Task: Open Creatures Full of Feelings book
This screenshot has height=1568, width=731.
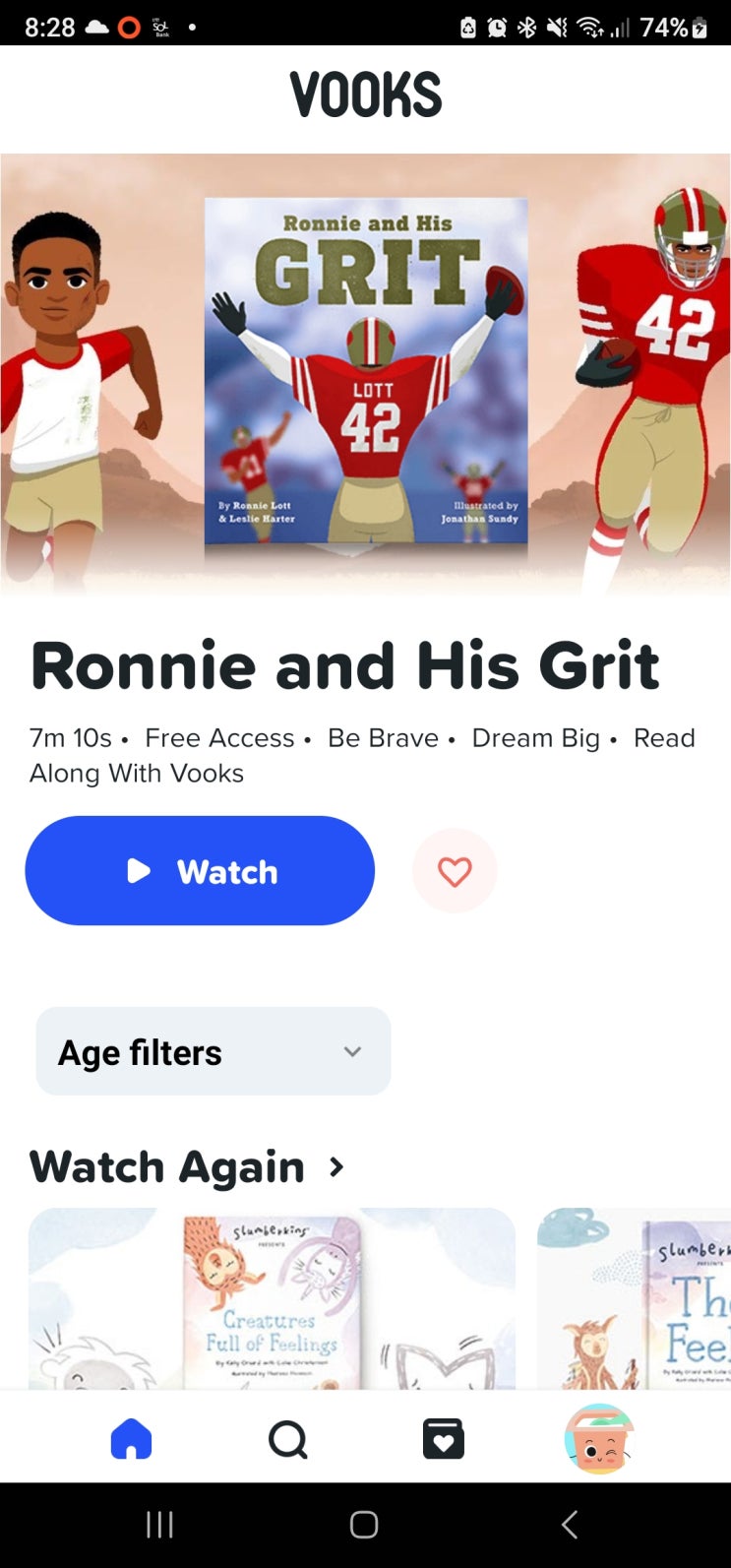Action: coord(272,1297)
